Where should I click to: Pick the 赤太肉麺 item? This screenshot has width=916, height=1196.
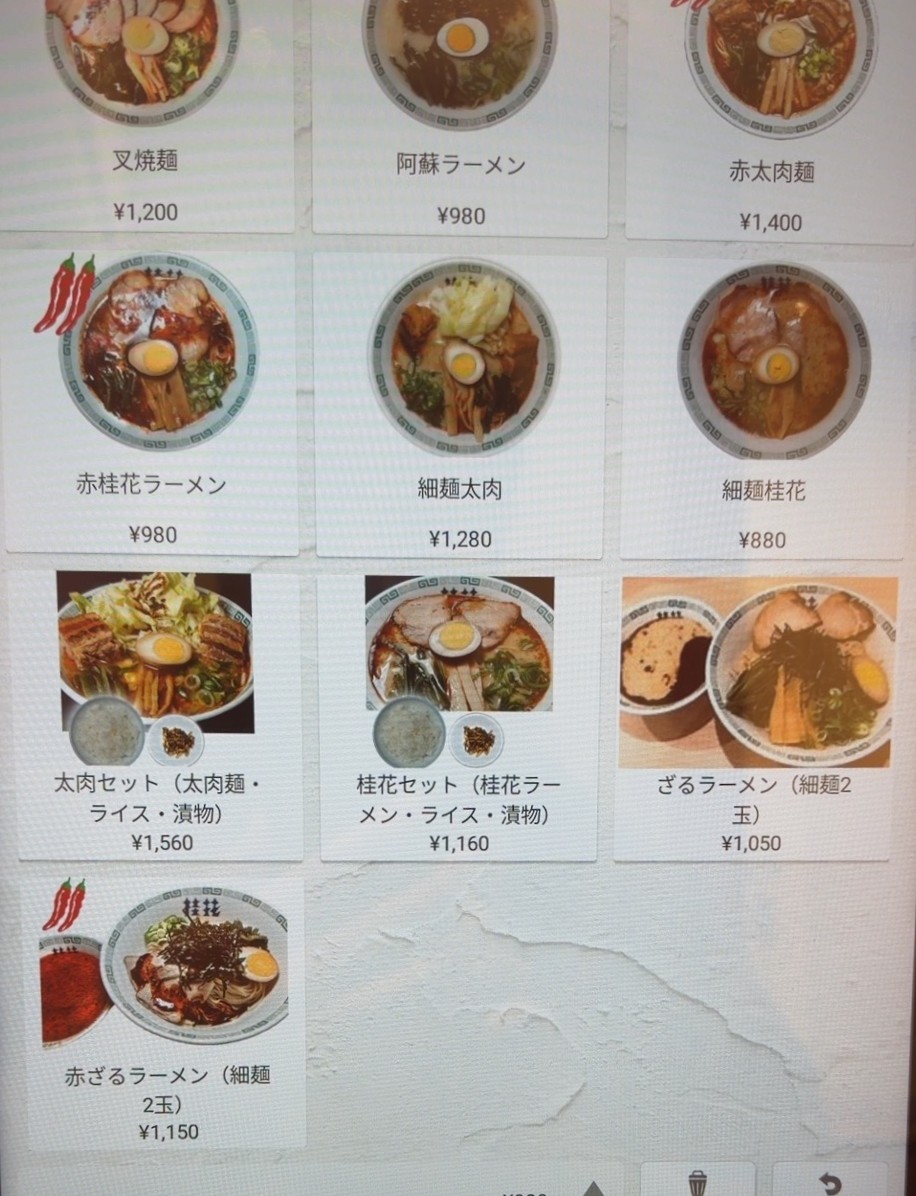point(771,120)
